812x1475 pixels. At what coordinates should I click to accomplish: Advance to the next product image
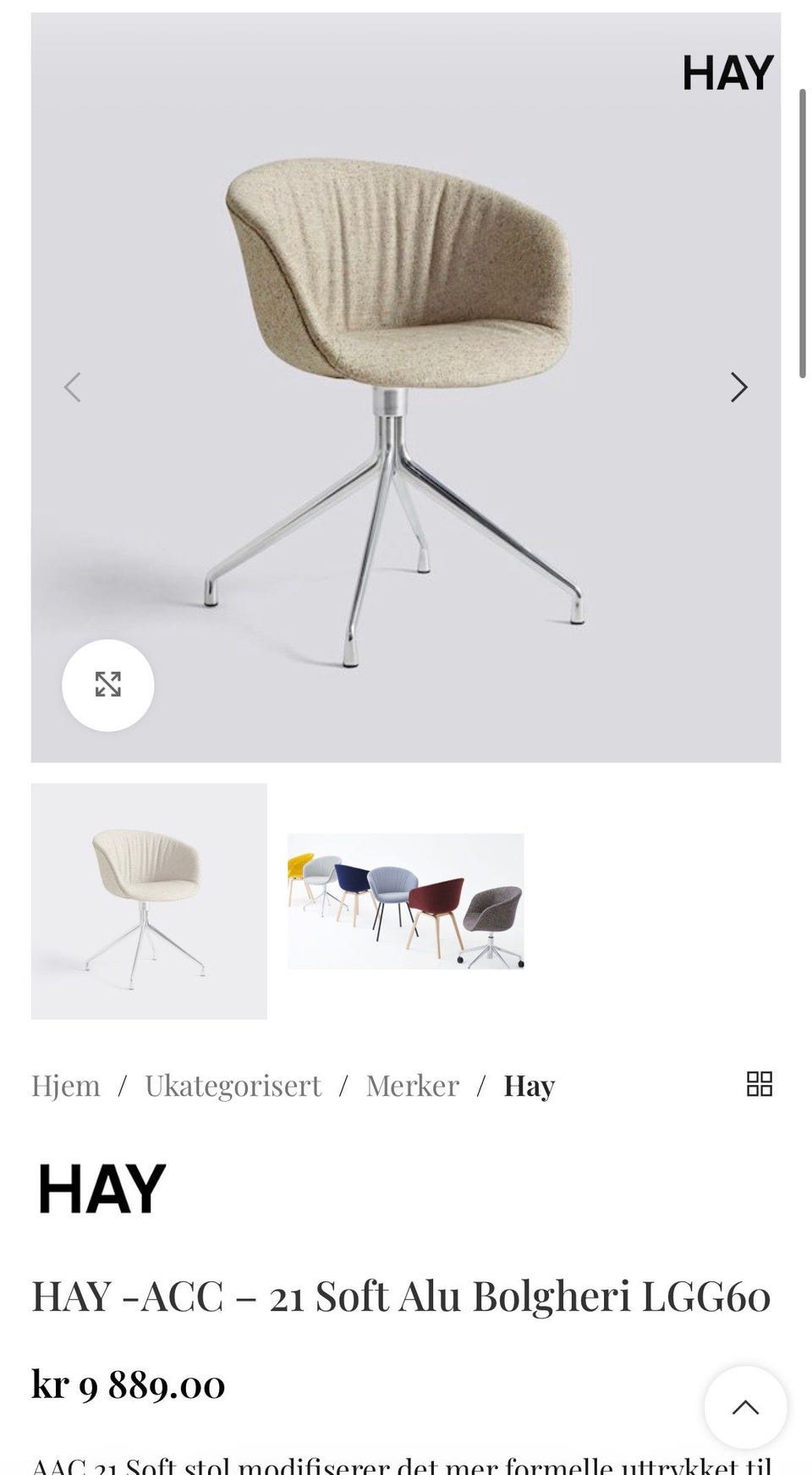click(738, 387)
